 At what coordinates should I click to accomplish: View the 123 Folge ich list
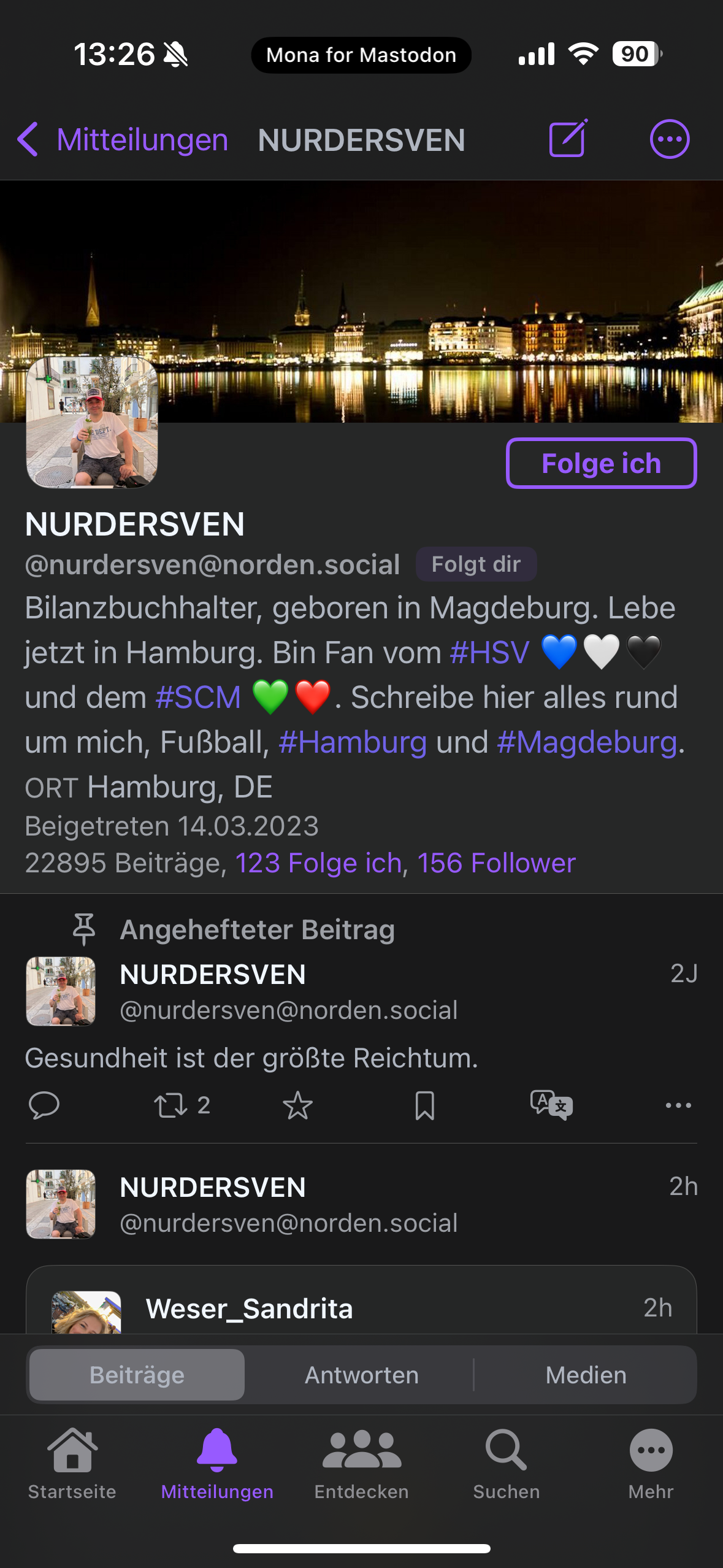(x=318, y=863)
